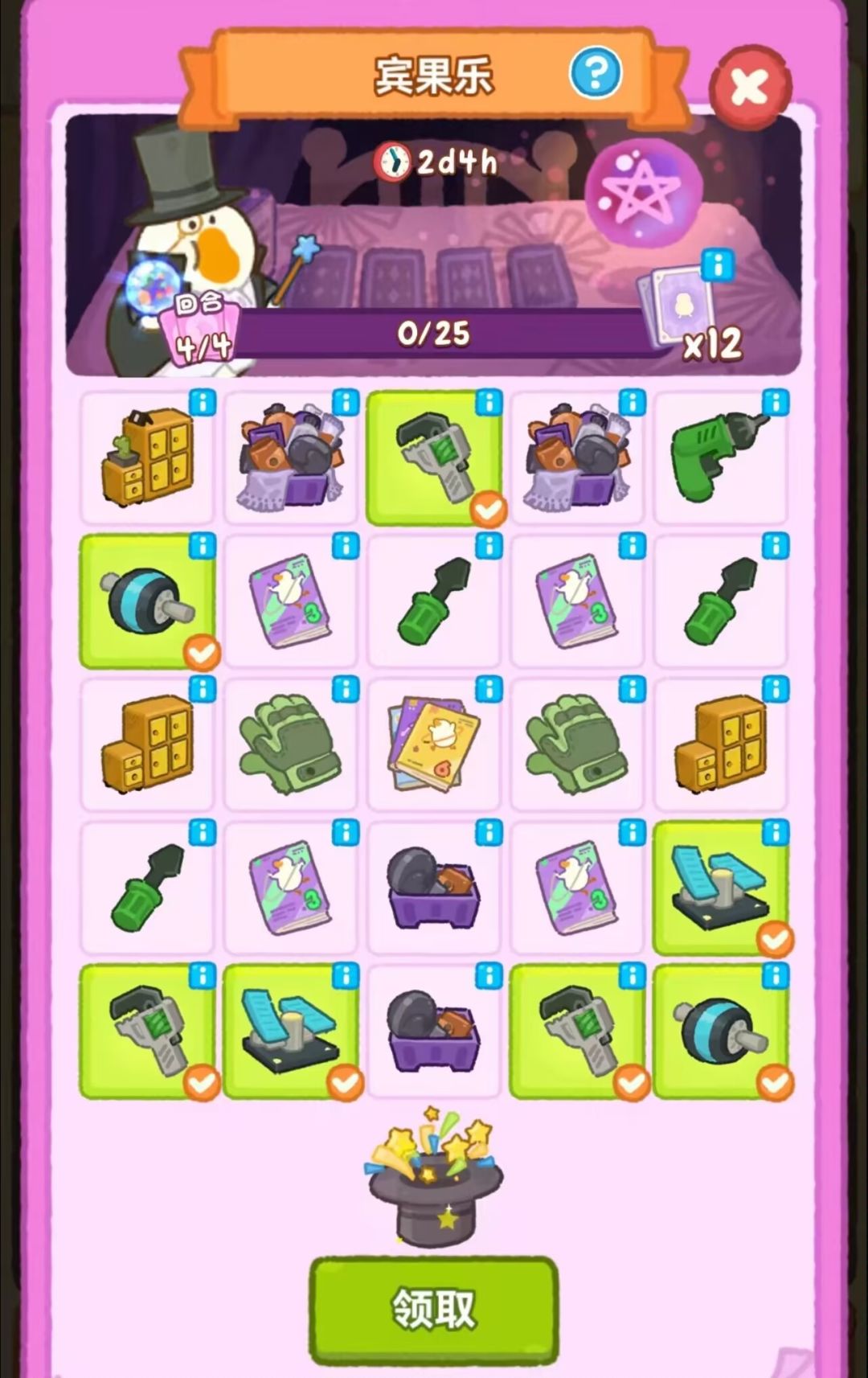
Task: Tap the checkmark on the ab roller tile
Action: pyautogui.click(x=201, y=651)
